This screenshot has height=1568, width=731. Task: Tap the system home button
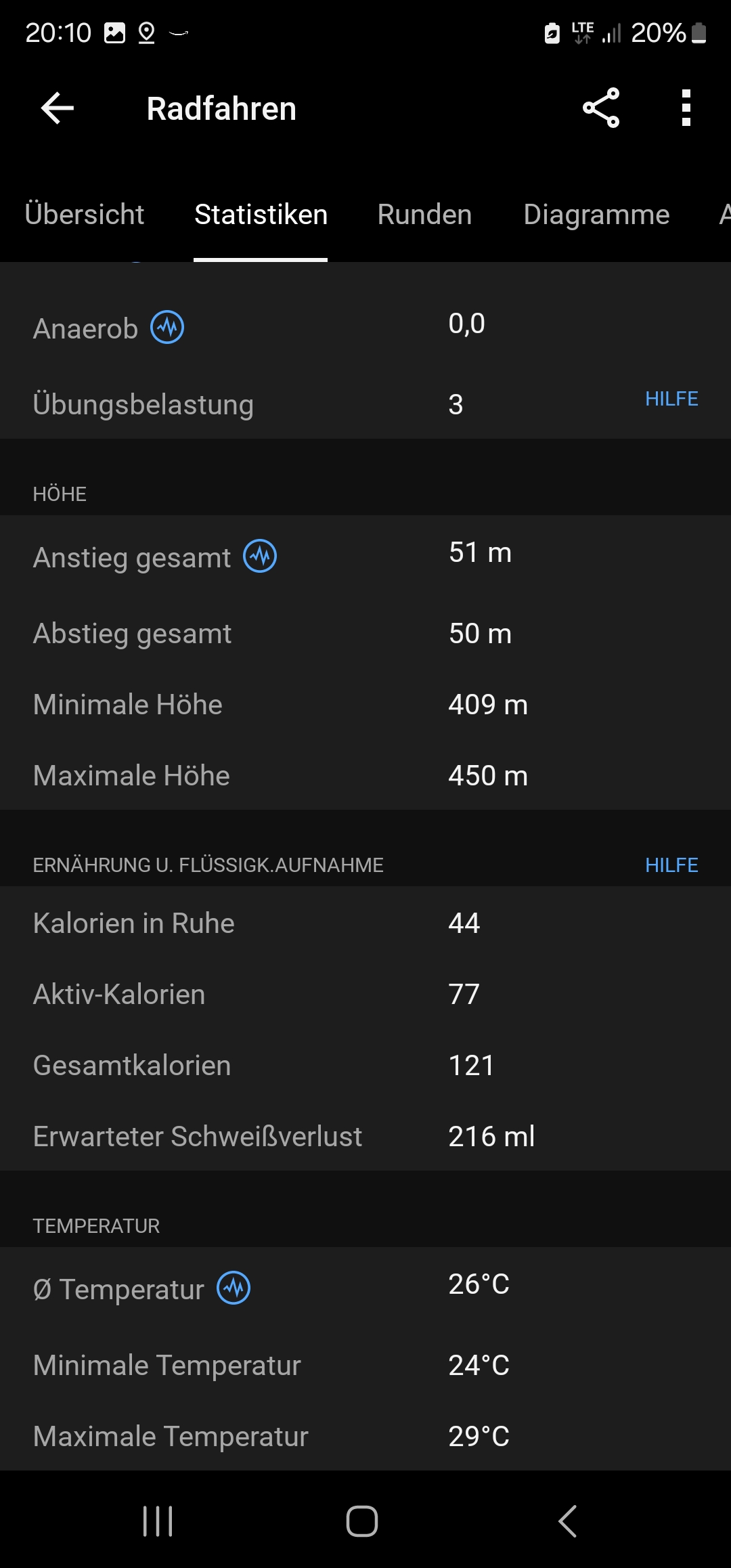pos(362,1521)
